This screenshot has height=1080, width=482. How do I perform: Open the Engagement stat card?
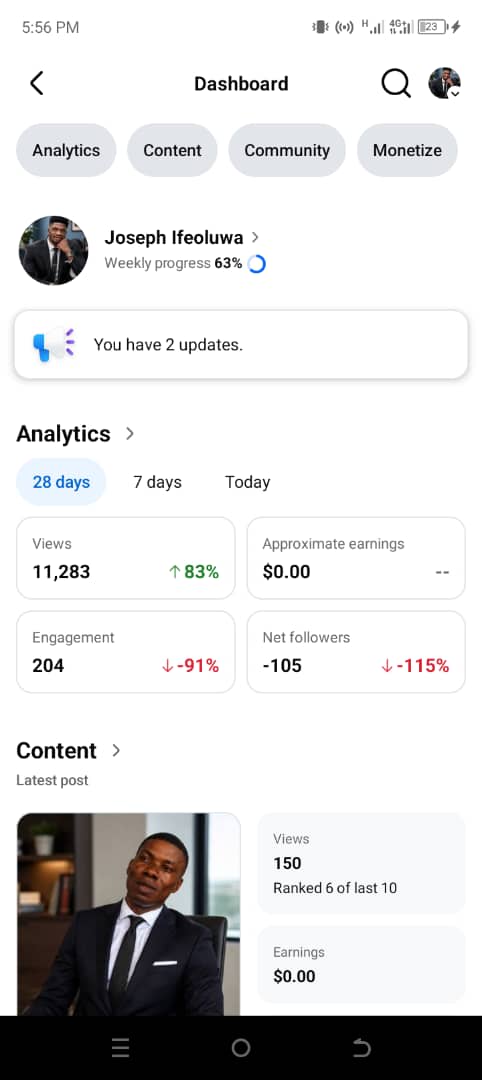coord(126,652)
